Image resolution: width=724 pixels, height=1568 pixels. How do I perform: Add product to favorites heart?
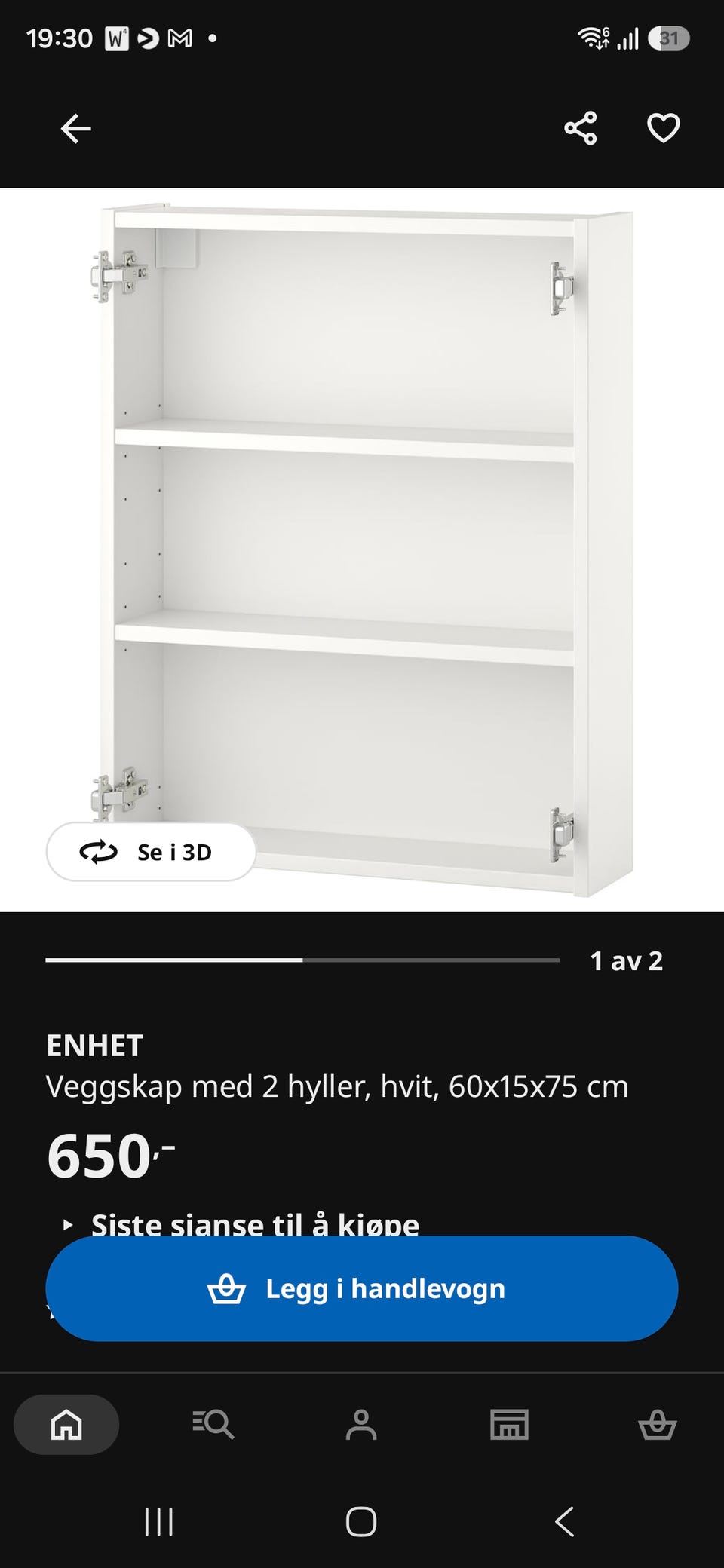pos(664,128)
